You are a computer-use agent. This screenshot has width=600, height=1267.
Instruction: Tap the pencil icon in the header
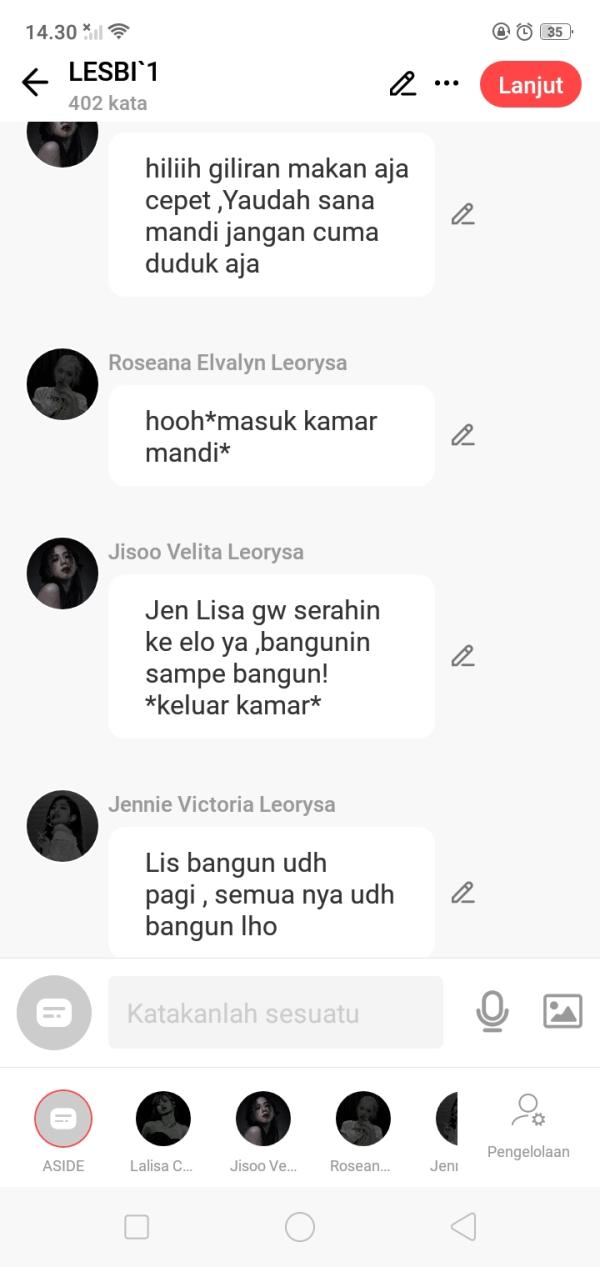pos(402,84)
